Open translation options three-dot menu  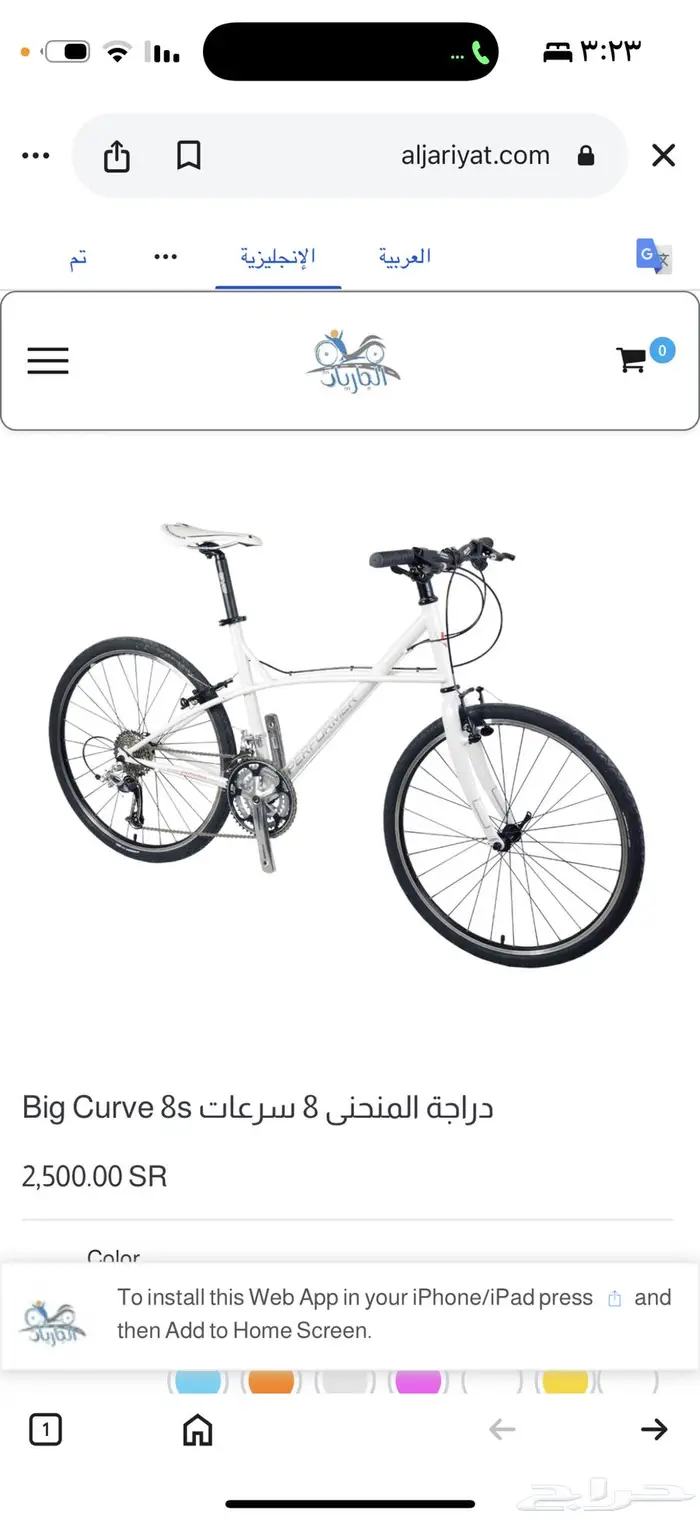(165, 256)
